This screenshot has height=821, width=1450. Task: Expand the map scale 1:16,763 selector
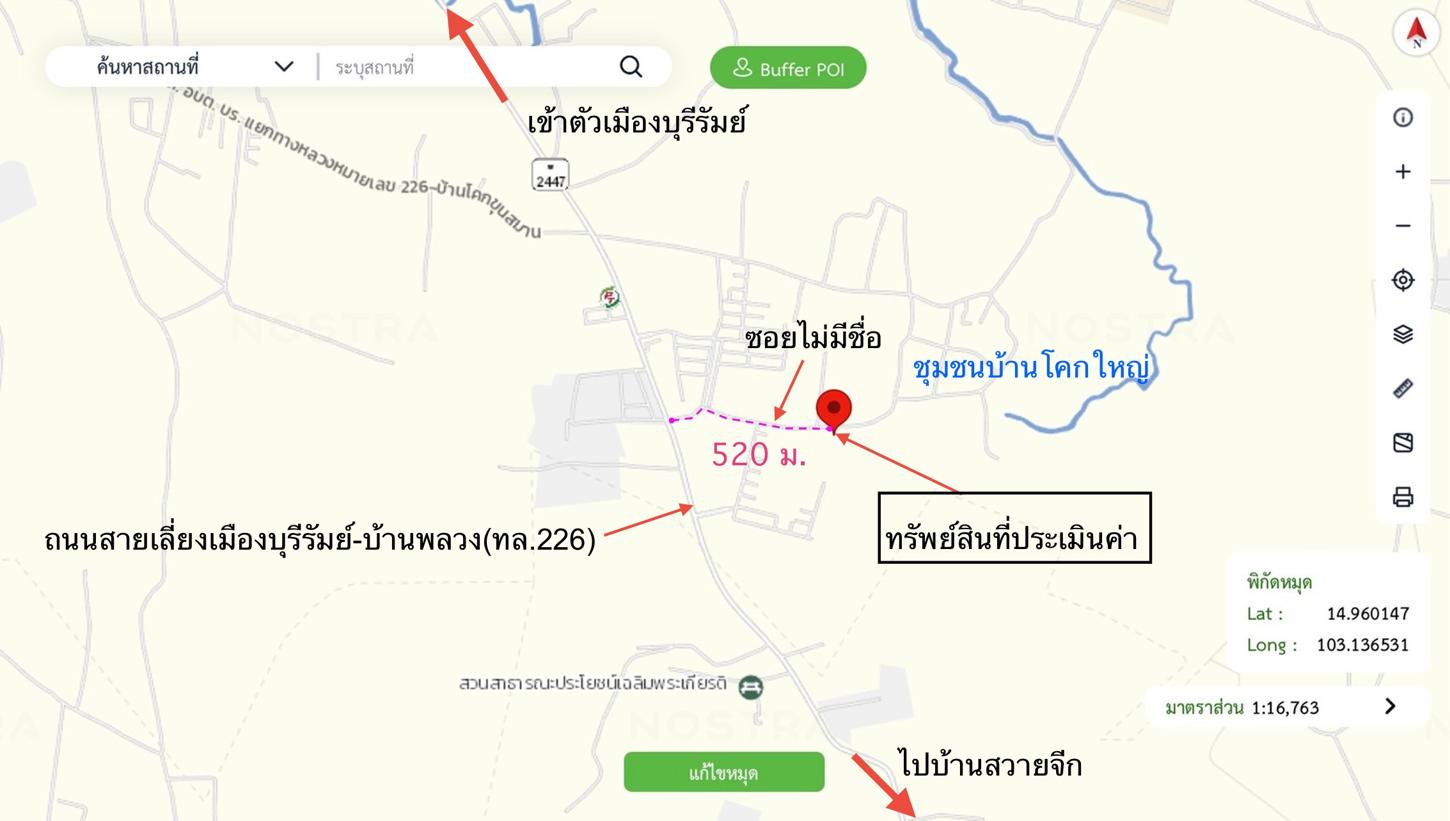1389,707
